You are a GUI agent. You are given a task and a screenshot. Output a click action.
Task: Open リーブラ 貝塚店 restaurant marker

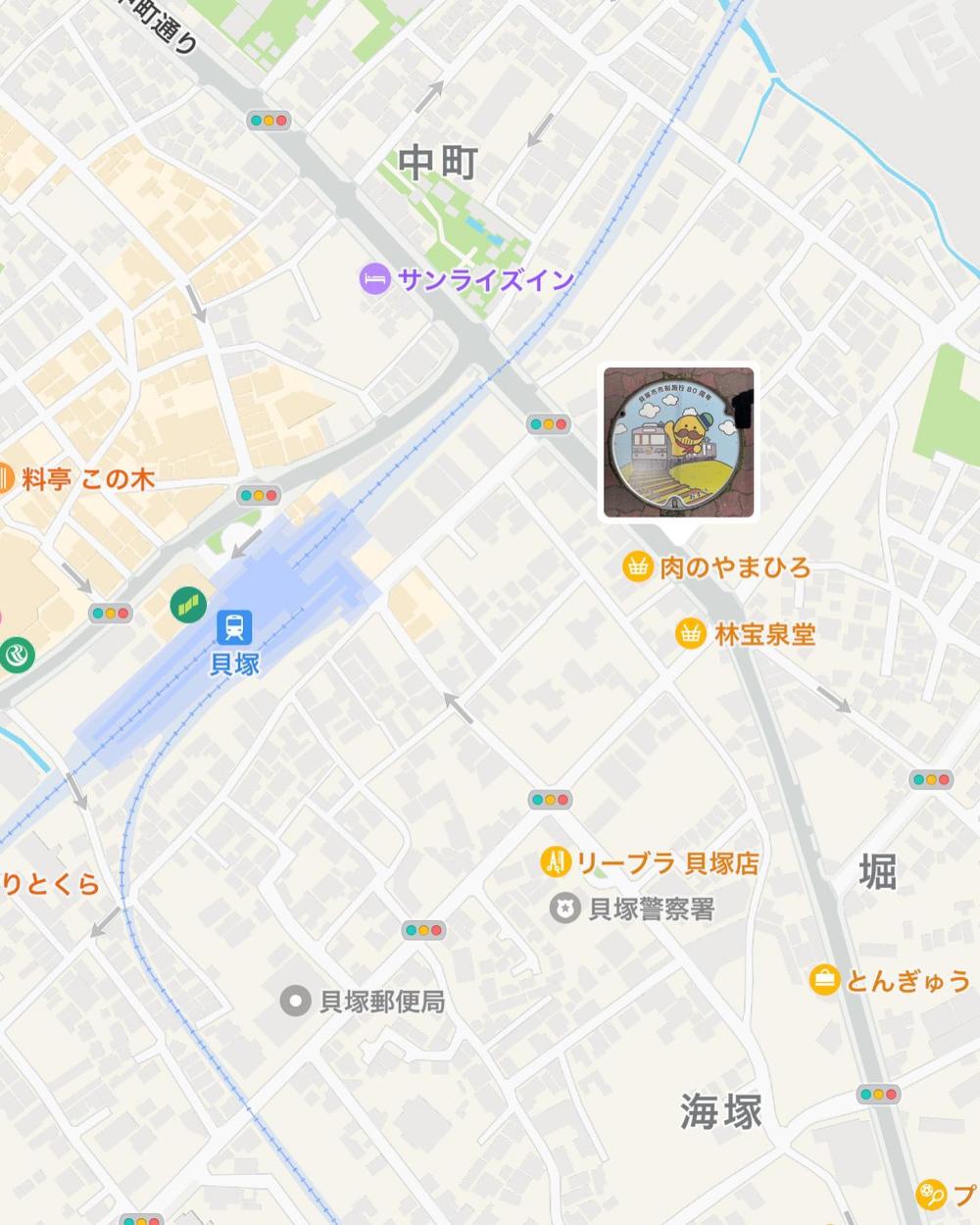(556, 862)
